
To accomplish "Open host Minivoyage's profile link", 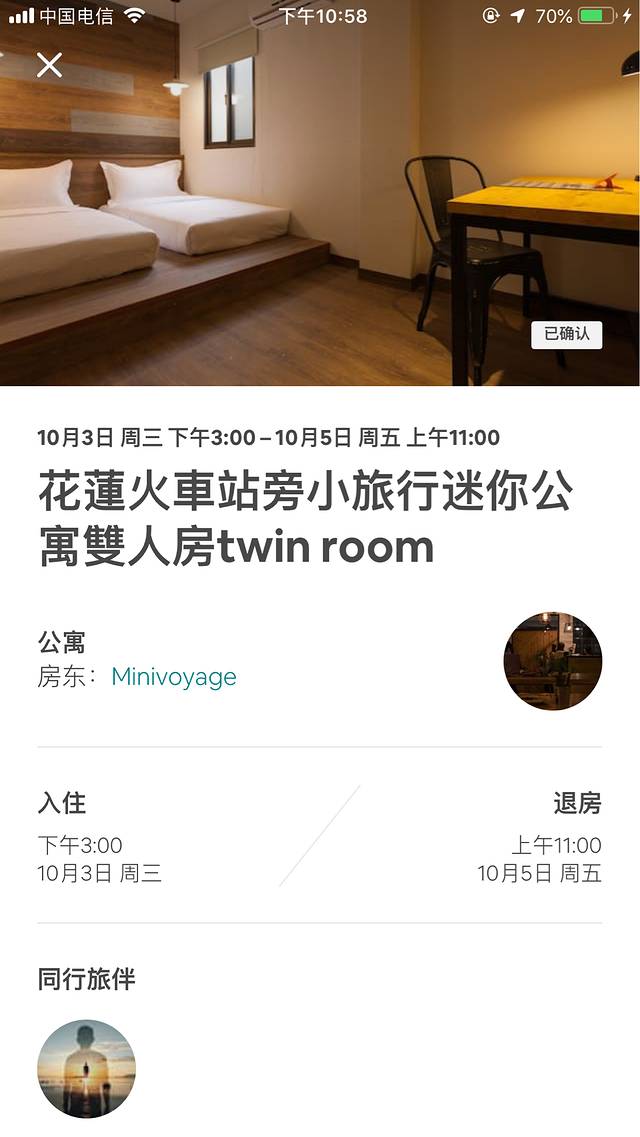I will [174, 676].
